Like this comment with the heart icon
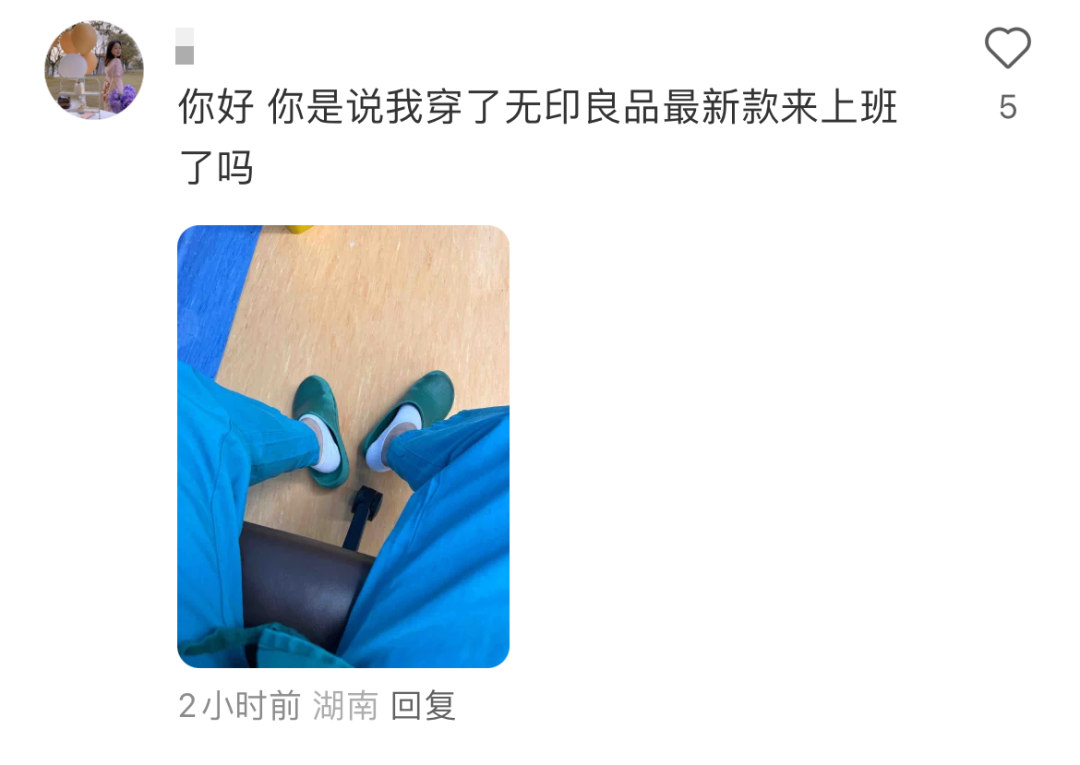 click(1007, 48)
